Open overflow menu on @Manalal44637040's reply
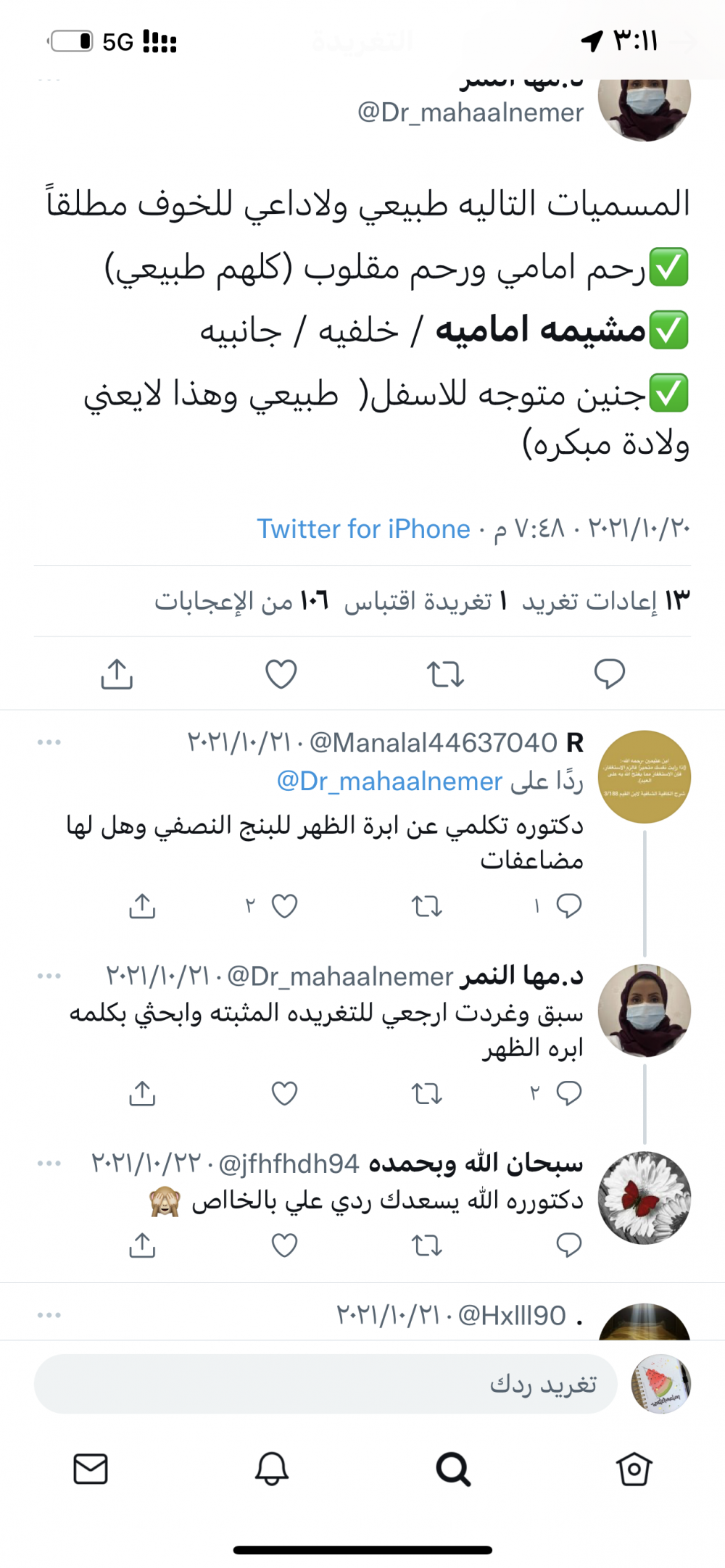725x1568 pixels. (49, 742)
